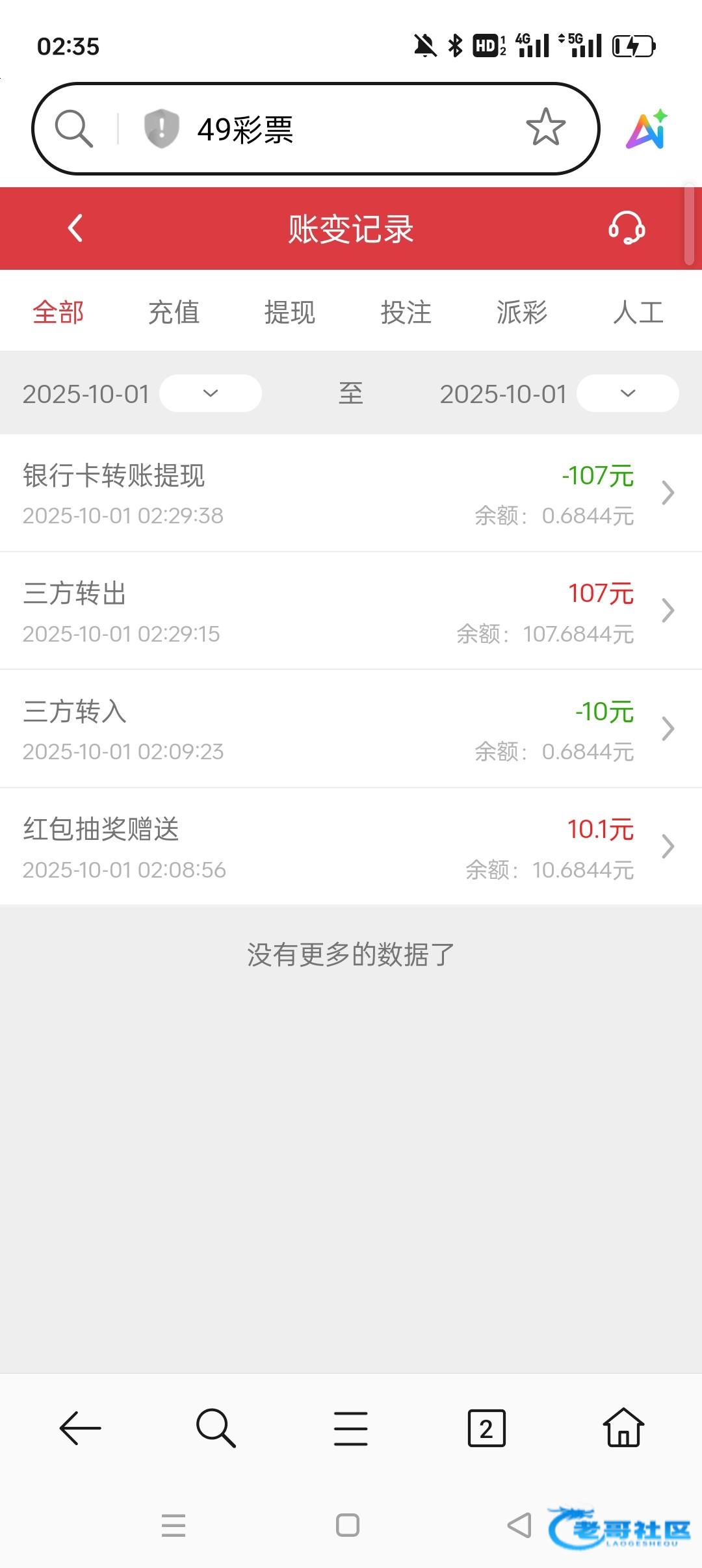702x1568 pixels.
Task: Open the 红包抽奖赠送 record
Action: click(x=351, y=846)
